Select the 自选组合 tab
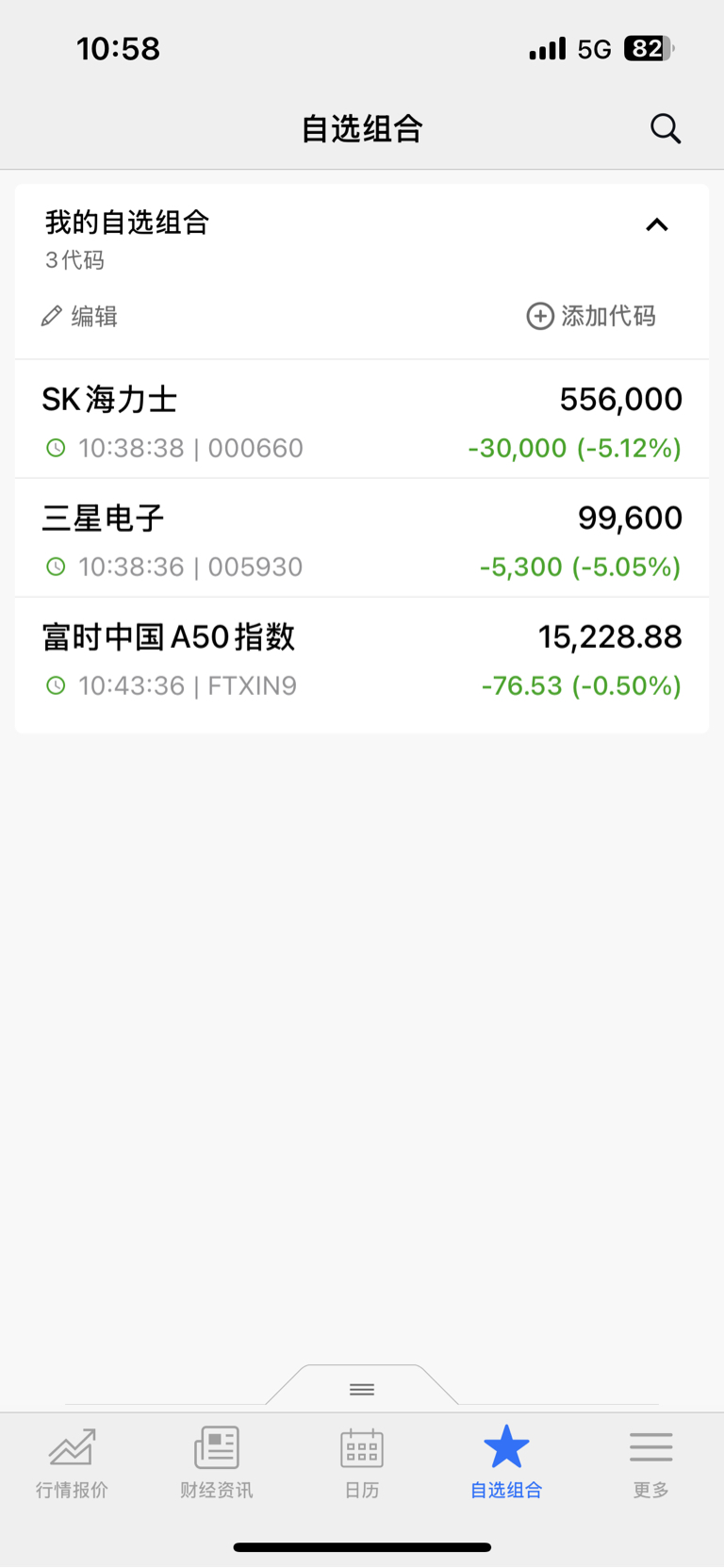The width and height of the screenshot is (724, 1568). click(506, 1461)
